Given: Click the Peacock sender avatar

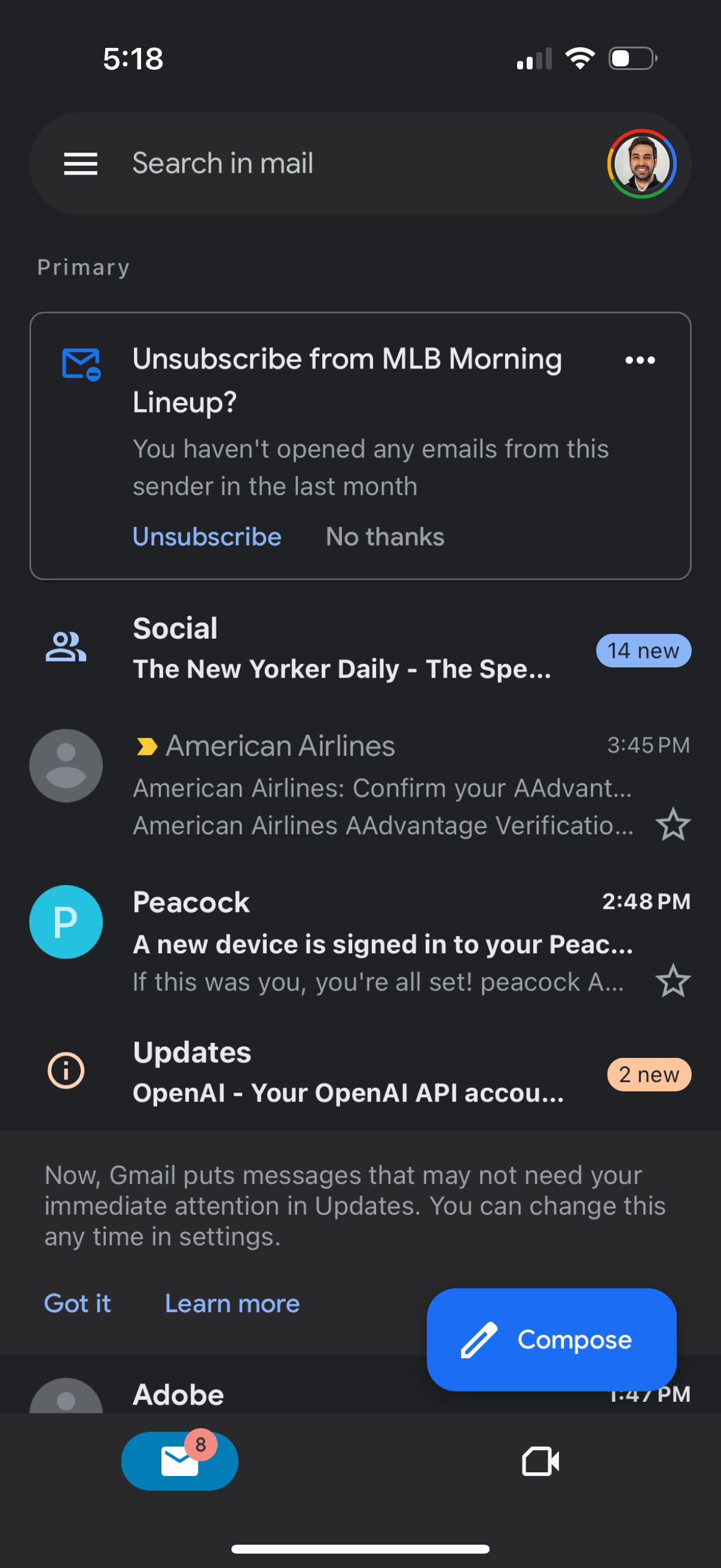Looking at the screenshot, I should pos(66,921).
